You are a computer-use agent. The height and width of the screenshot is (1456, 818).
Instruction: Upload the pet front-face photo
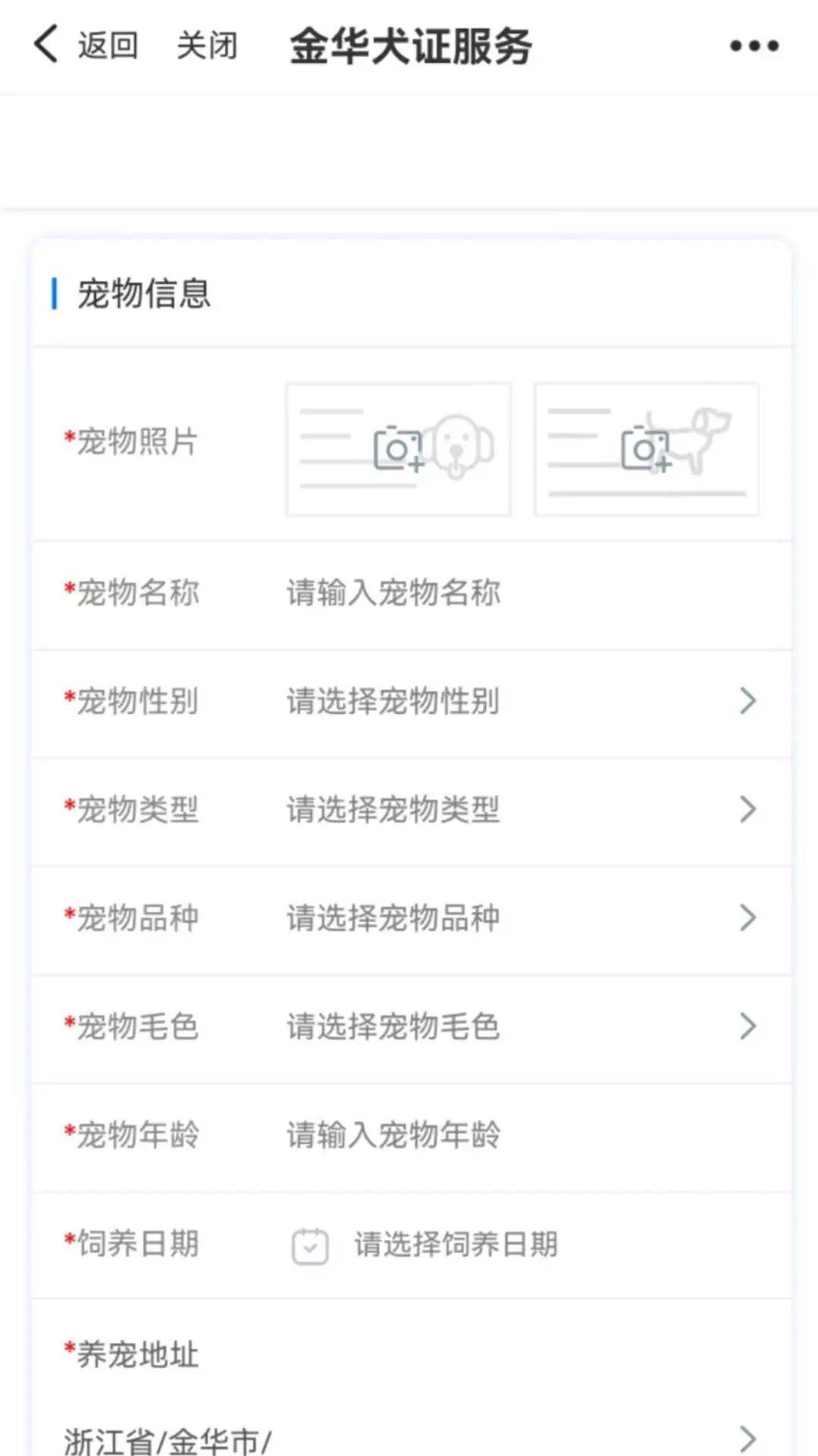click(398, 450)
